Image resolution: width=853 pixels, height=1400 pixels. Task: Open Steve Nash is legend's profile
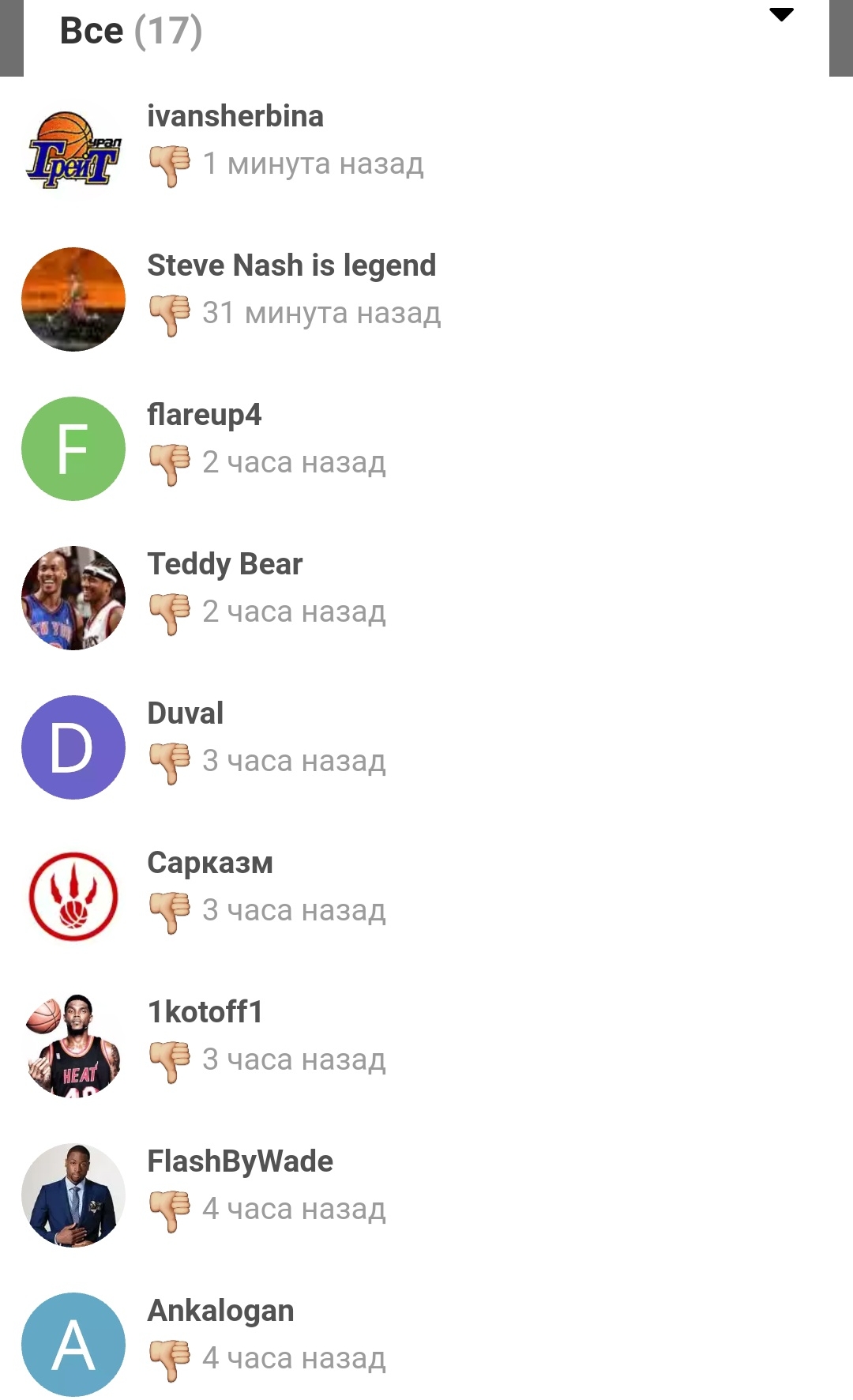pos(426,299)
